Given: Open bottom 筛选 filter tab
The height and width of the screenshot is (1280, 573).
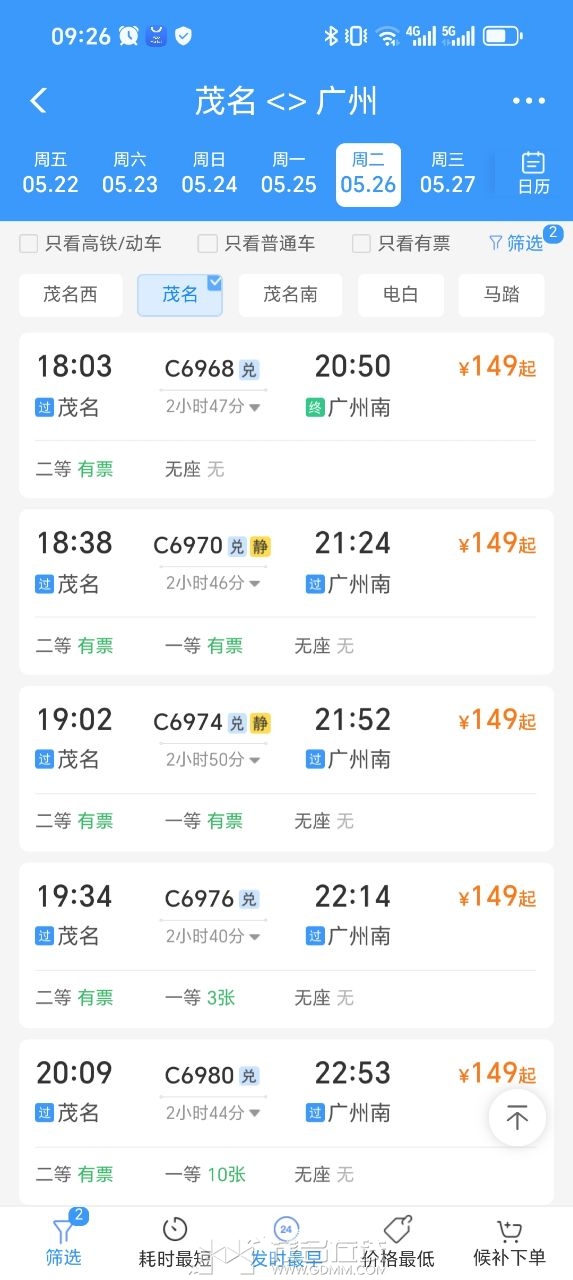Looking at the screenshot, I should tap(64, 1243).
